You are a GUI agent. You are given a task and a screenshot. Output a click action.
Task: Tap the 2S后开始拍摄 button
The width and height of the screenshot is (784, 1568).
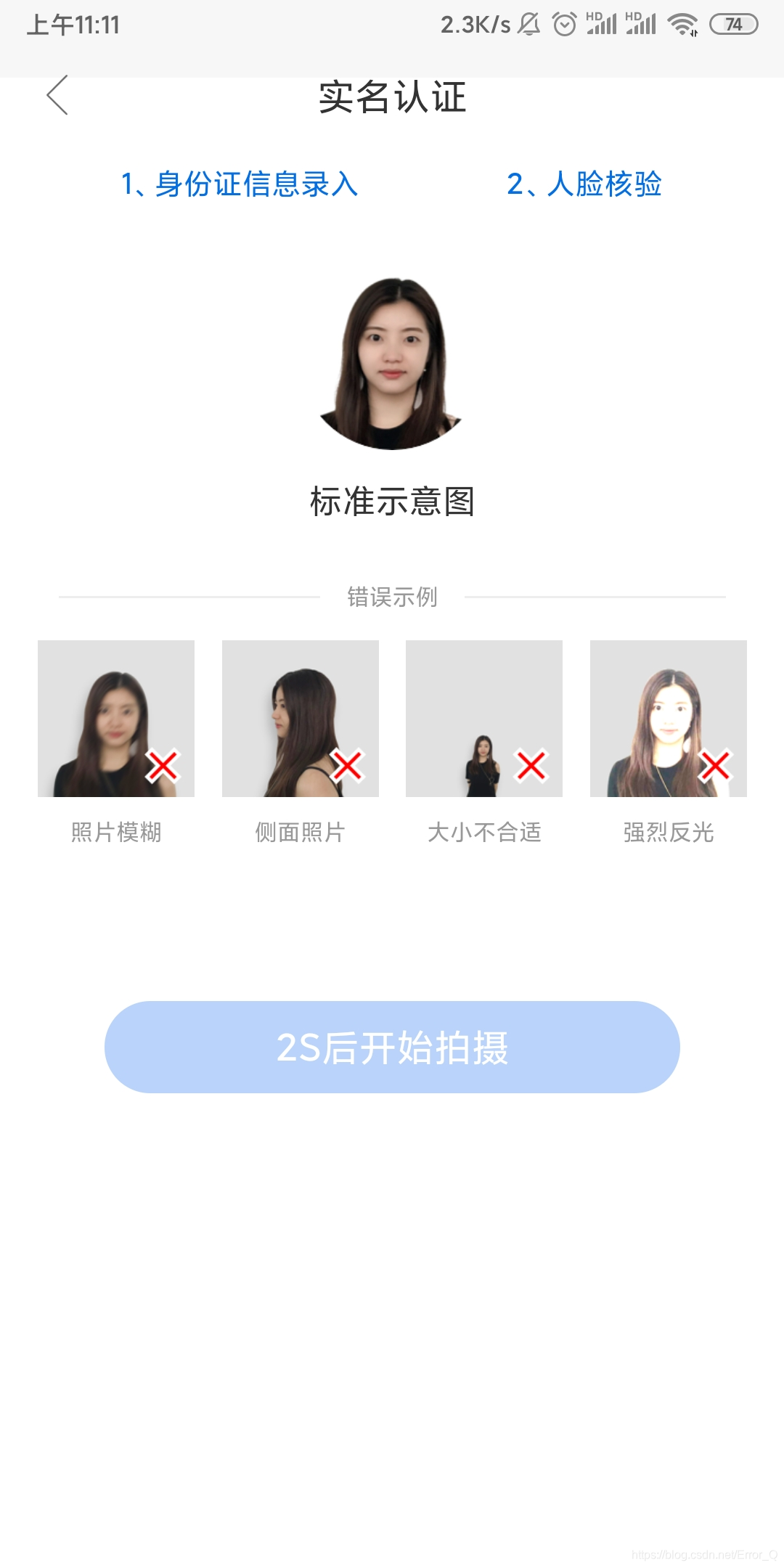(x=392, y=1047)
